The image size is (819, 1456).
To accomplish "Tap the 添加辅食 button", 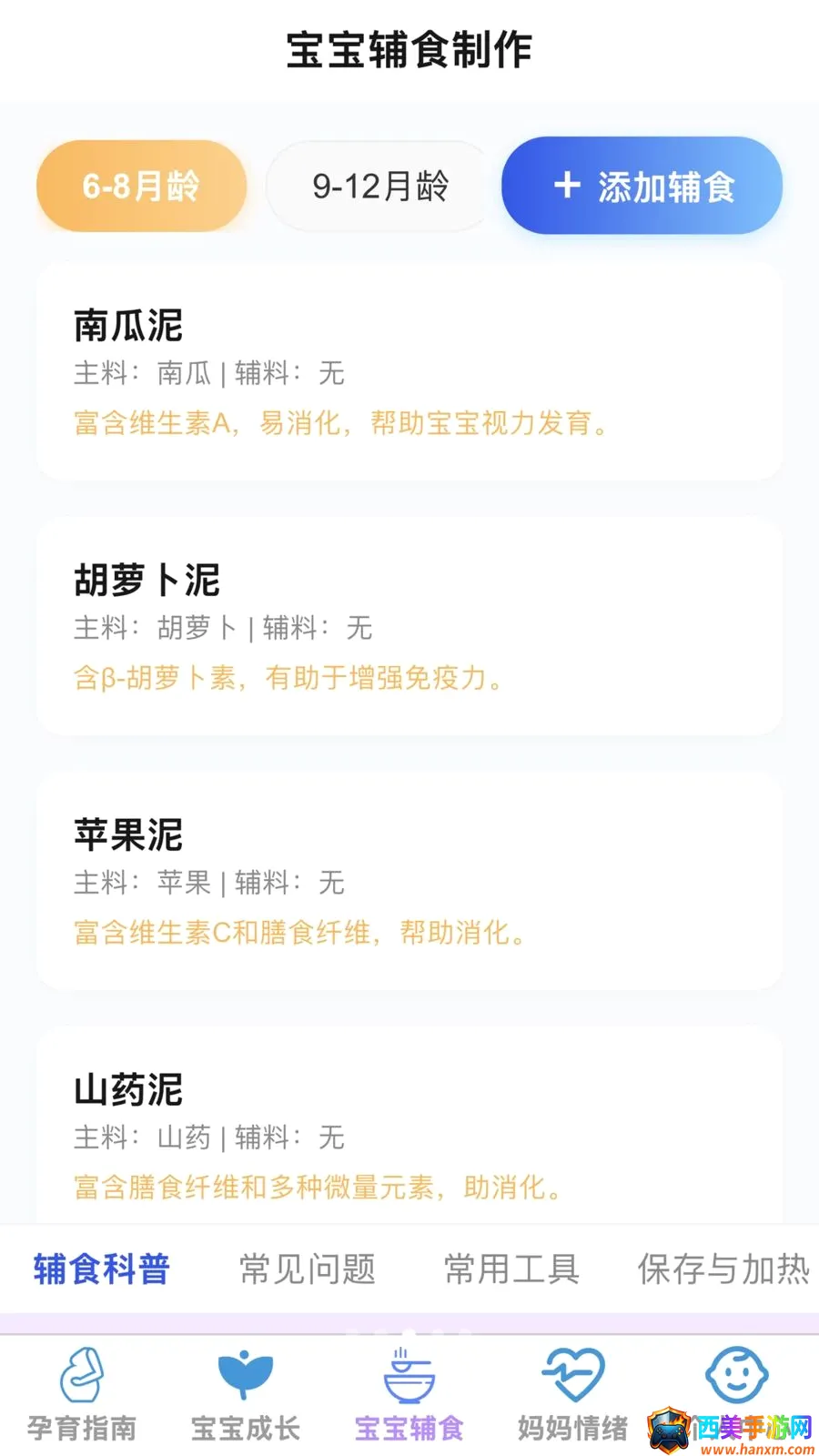I will [x=642, y=187].
